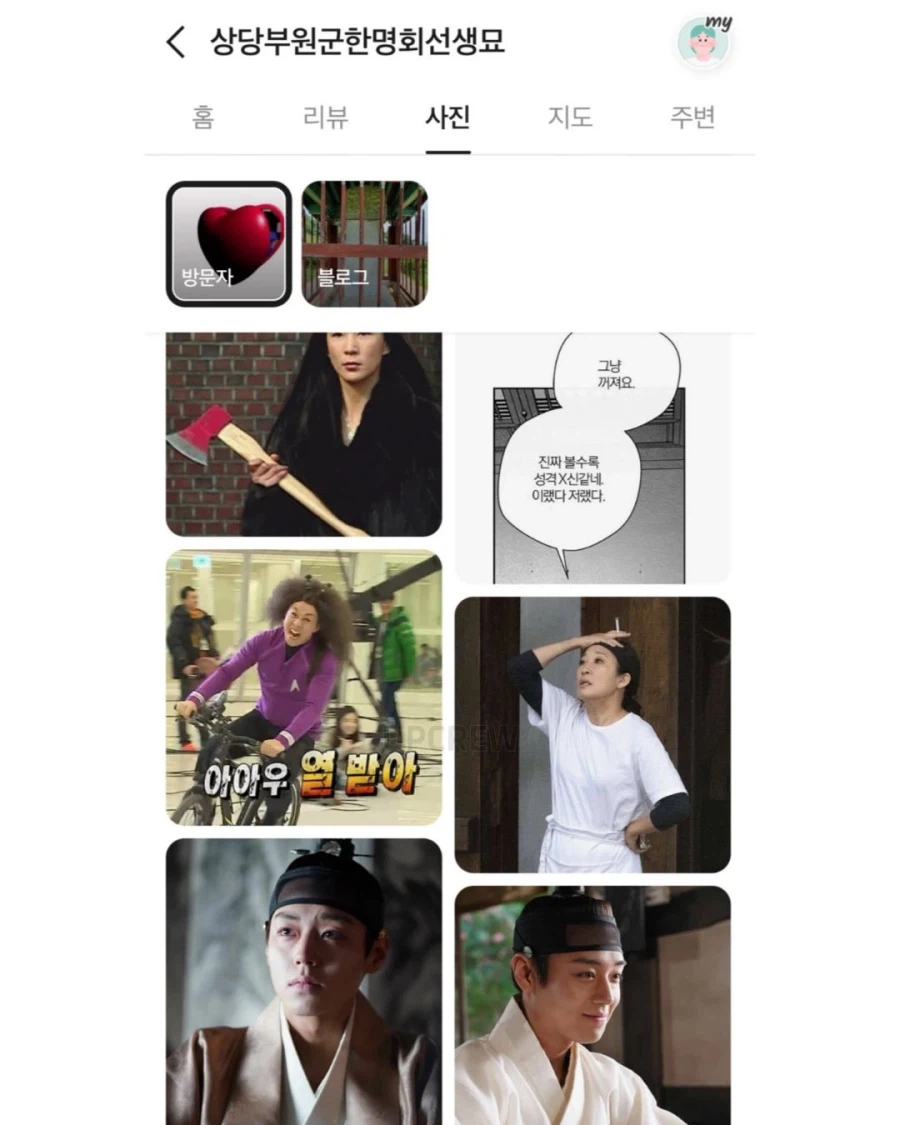The image size is (900, 1125).
Task: Select the 사진 tab
Action: point(447,117)
